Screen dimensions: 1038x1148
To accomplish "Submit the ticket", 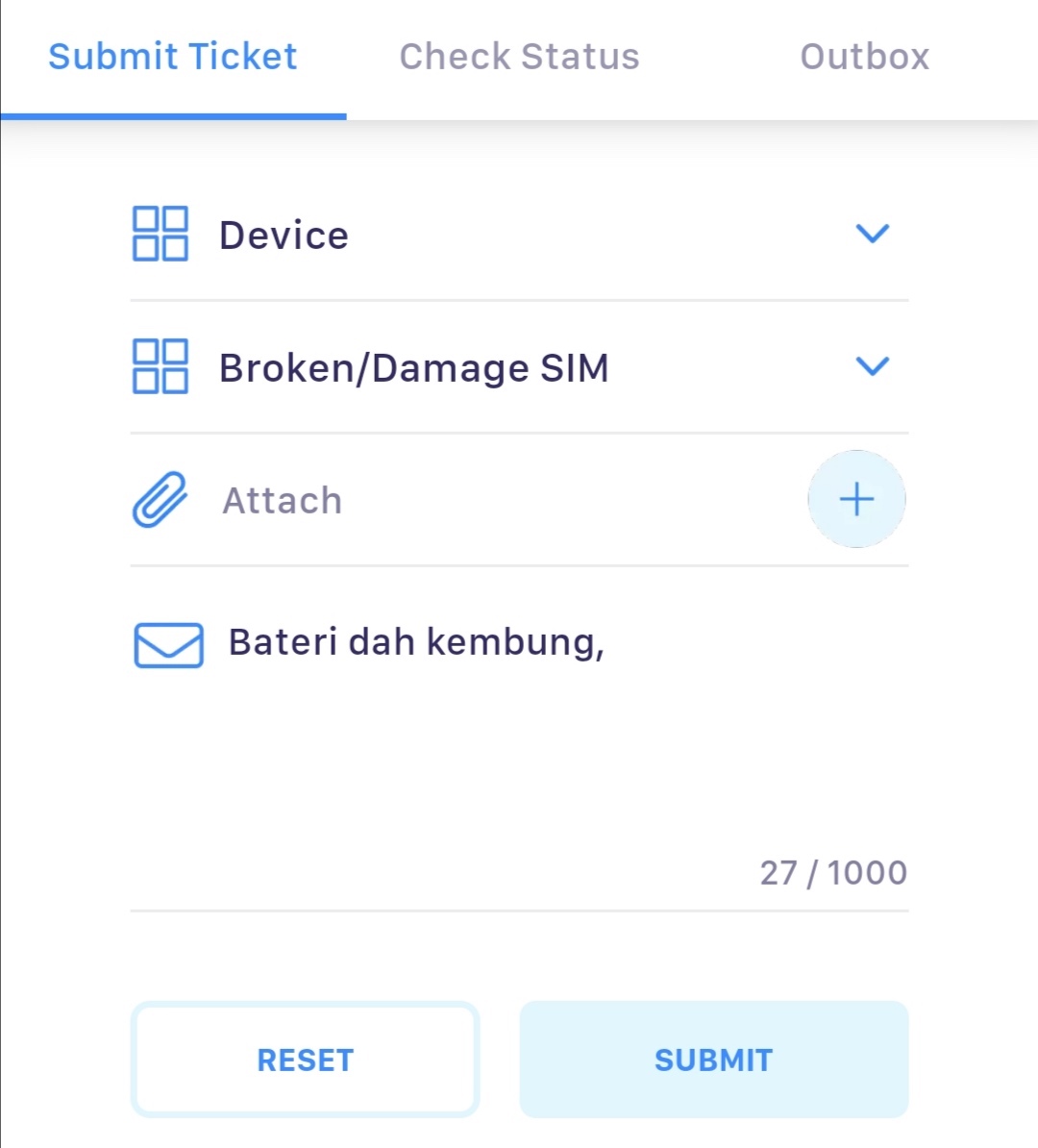I will [x=713, y=1060].
